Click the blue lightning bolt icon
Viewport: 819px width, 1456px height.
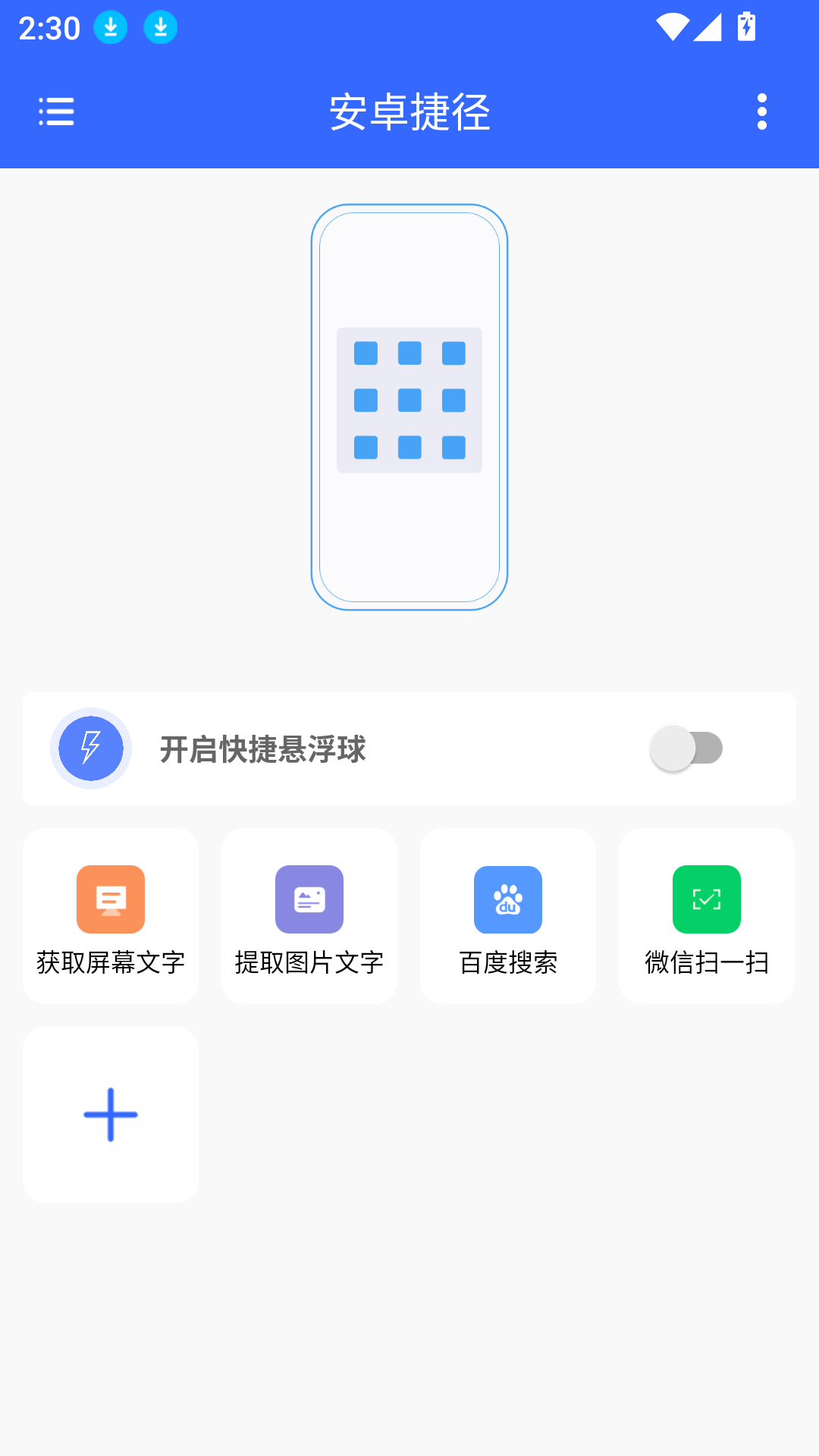91,748
